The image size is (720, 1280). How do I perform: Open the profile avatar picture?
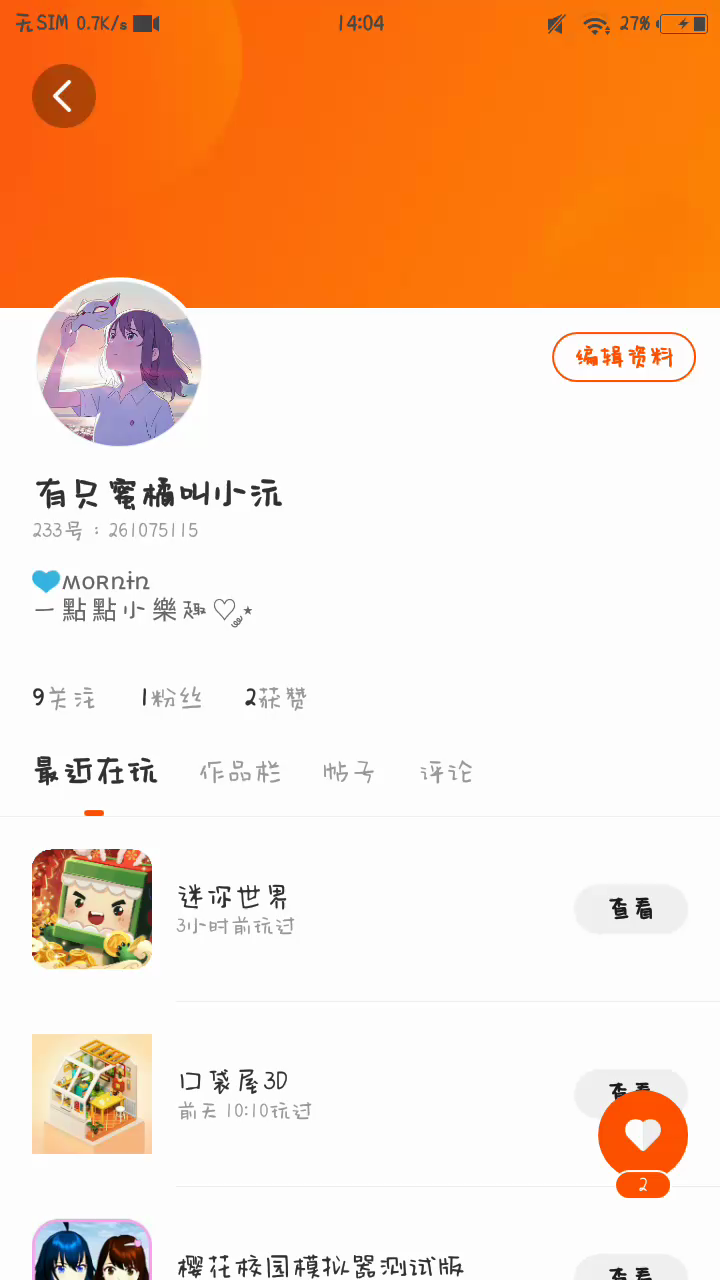(x=119, y=362)
